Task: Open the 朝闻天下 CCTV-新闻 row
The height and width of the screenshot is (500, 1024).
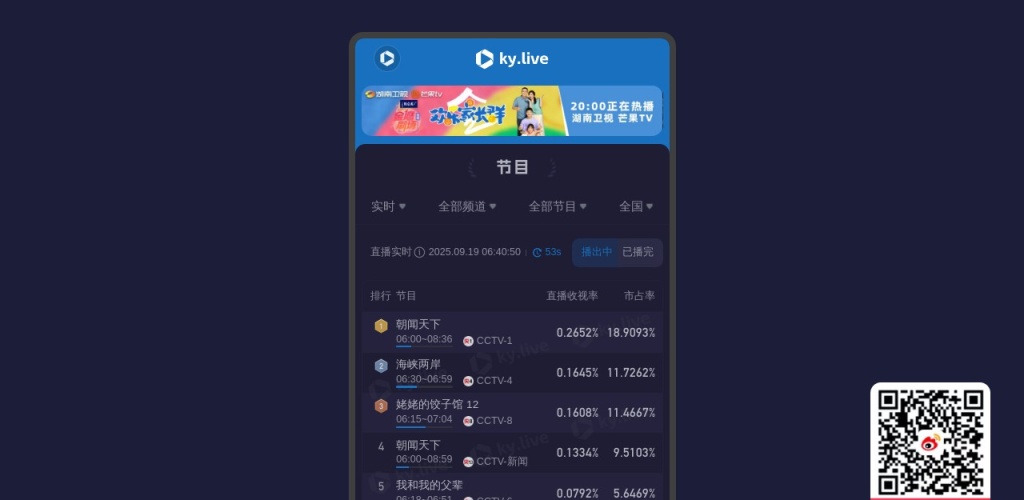Action: [511, 452]
